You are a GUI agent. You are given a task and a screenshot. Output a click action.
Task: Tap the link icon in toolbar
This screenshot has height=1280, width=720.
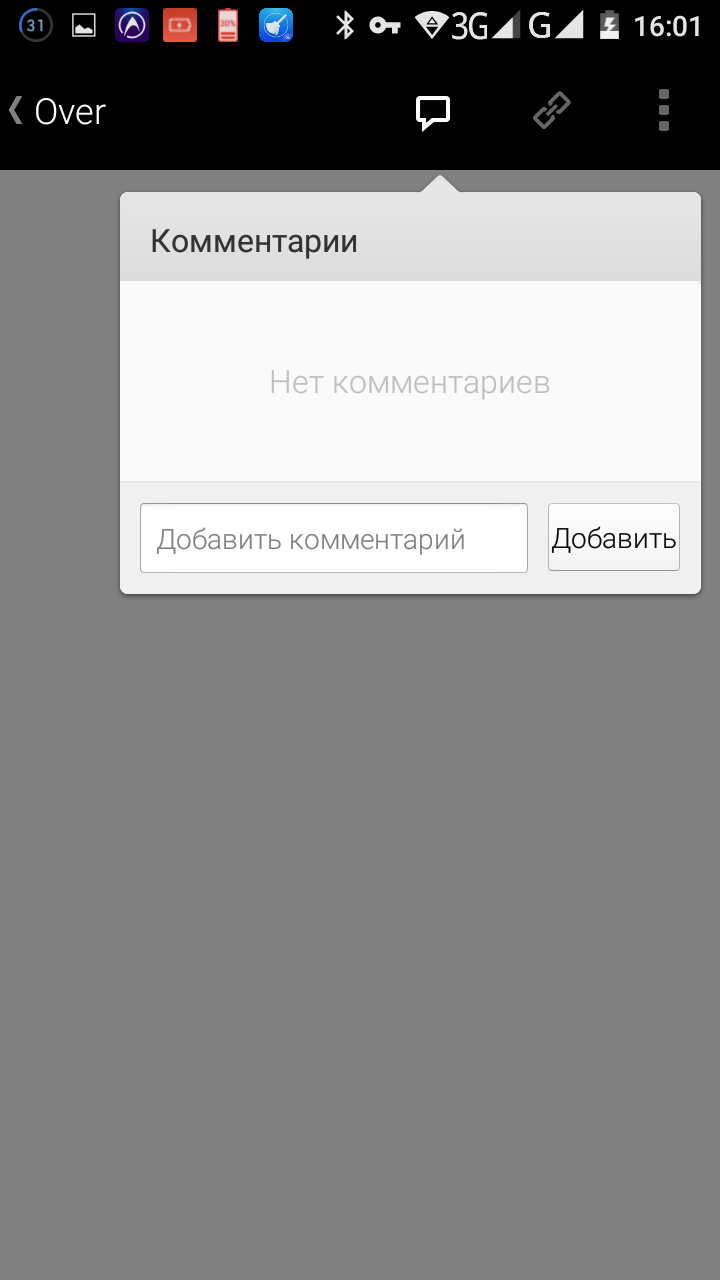[552, 111]
